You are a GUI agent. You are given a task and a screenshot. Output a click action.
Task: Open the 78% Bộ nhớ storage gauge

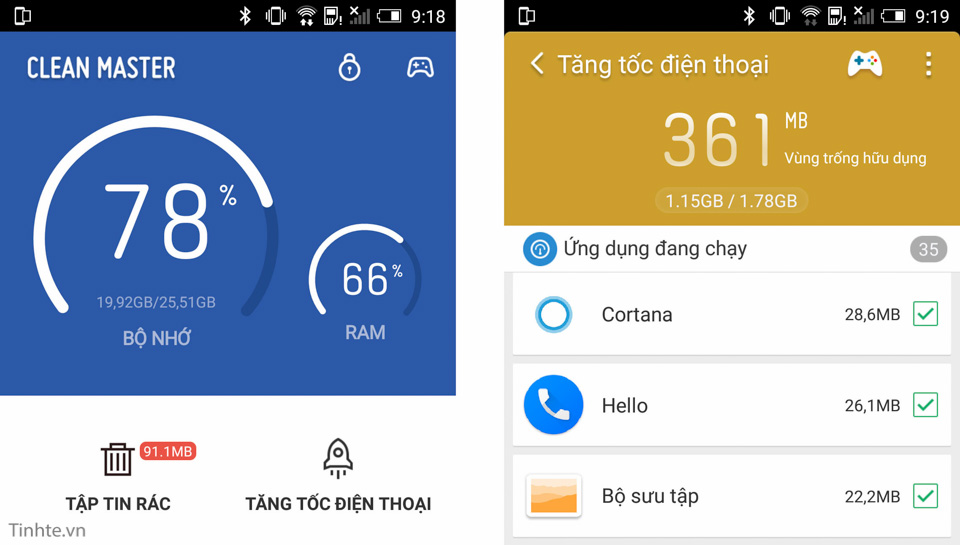157,228
